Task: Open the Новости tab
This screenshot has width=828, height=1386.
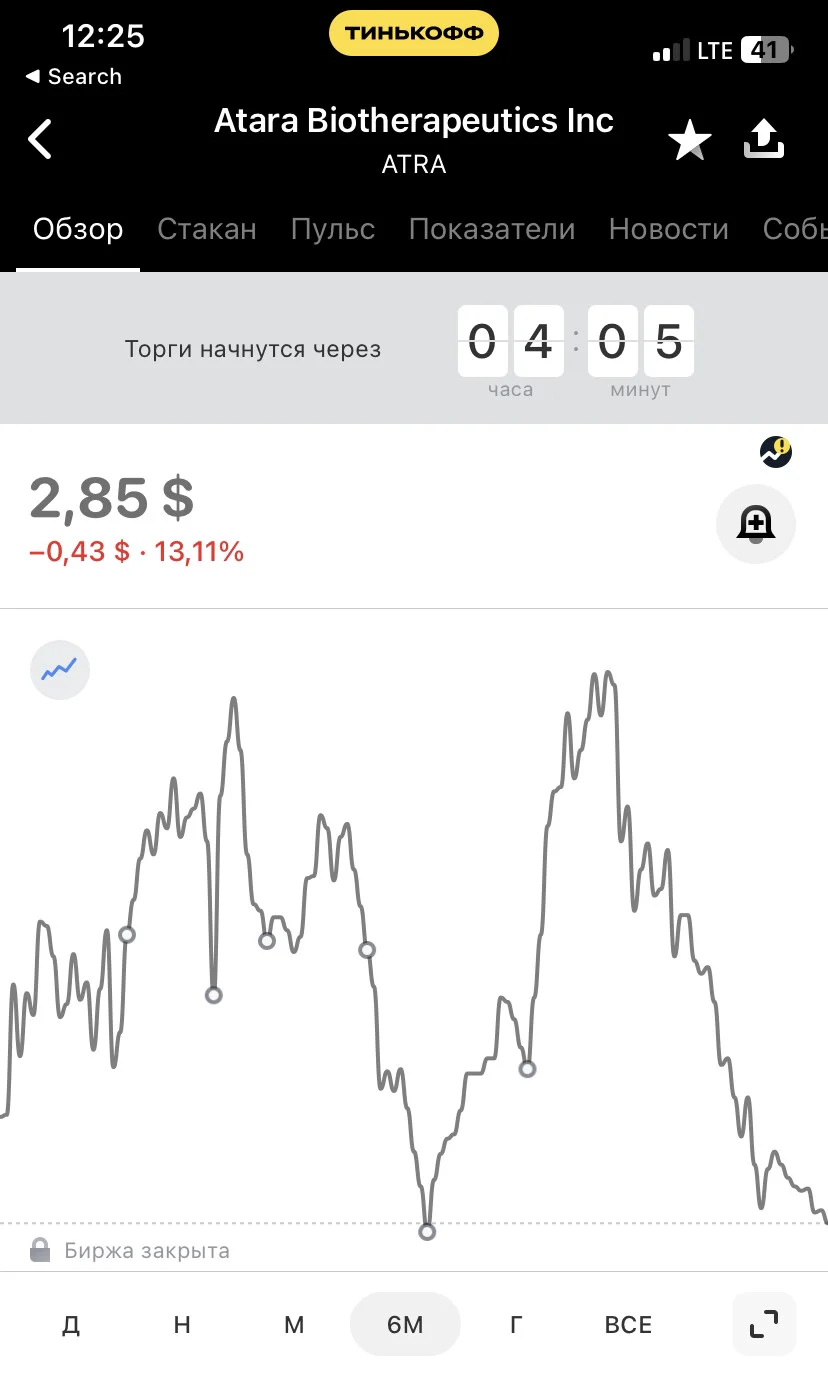Action: tap(668, 229)
